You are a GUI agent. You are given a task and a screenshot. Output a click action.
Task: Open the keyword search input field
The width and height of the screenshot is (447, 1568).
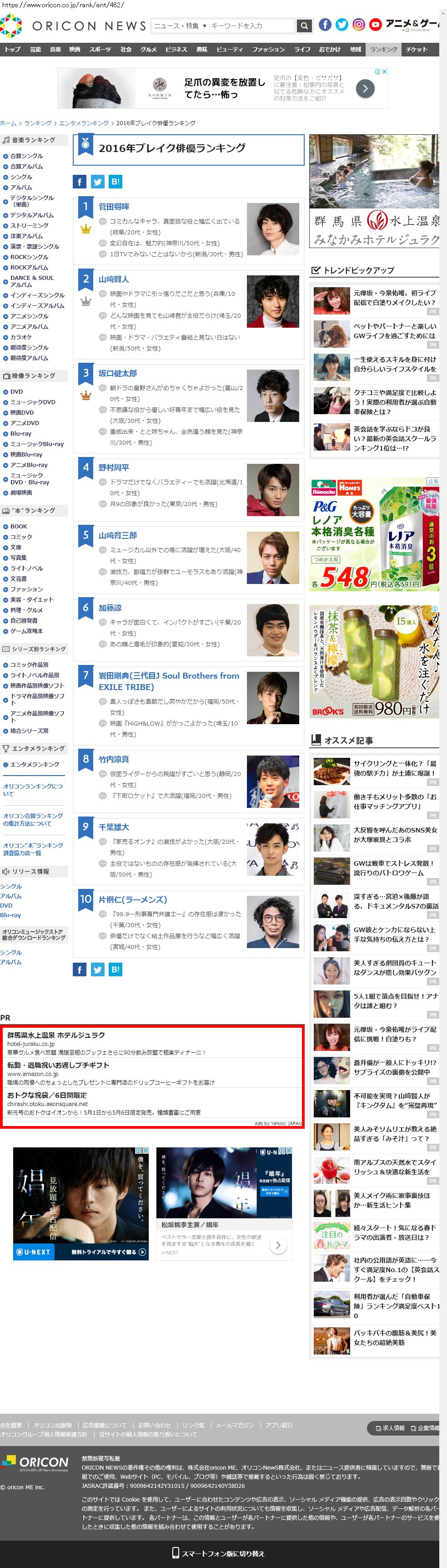pos(252,25)
